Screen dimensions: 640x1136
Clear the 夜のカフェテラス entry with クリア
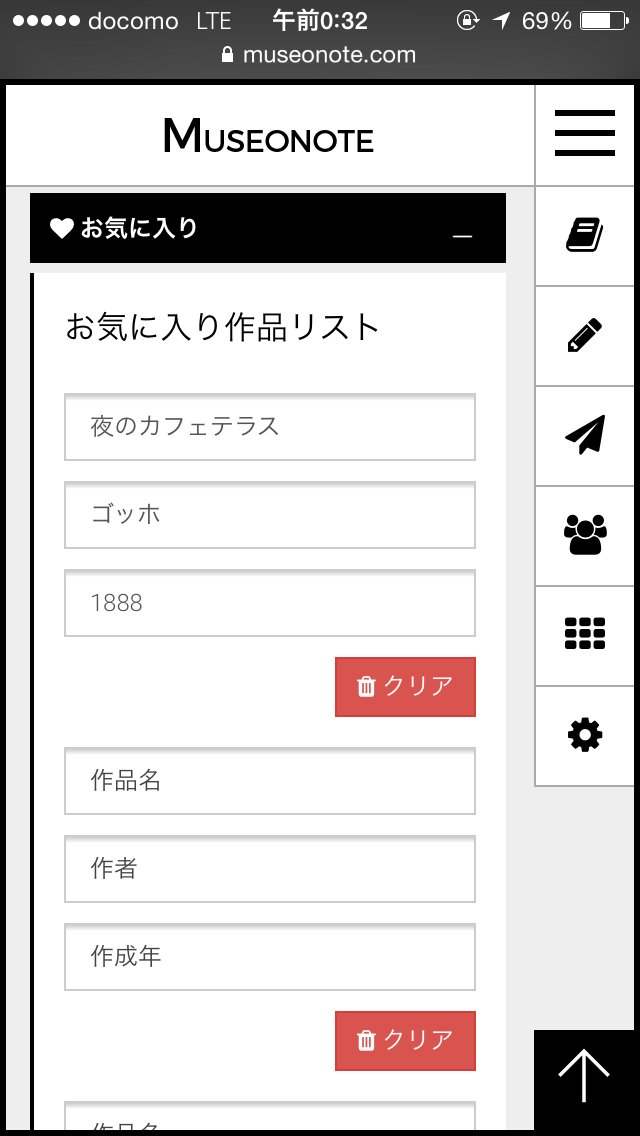[405, 687]
